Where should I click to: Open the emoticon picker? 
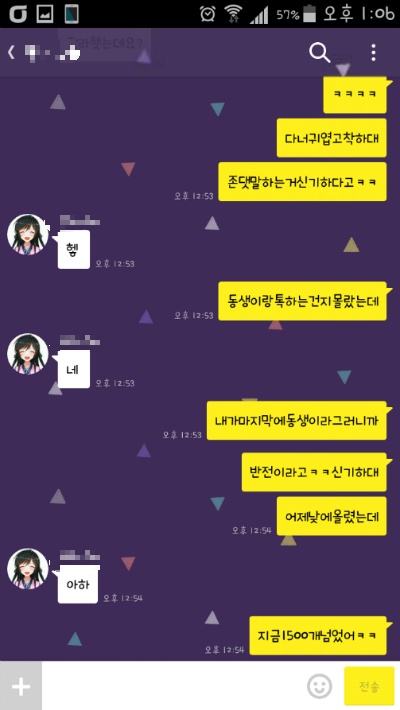319,686
